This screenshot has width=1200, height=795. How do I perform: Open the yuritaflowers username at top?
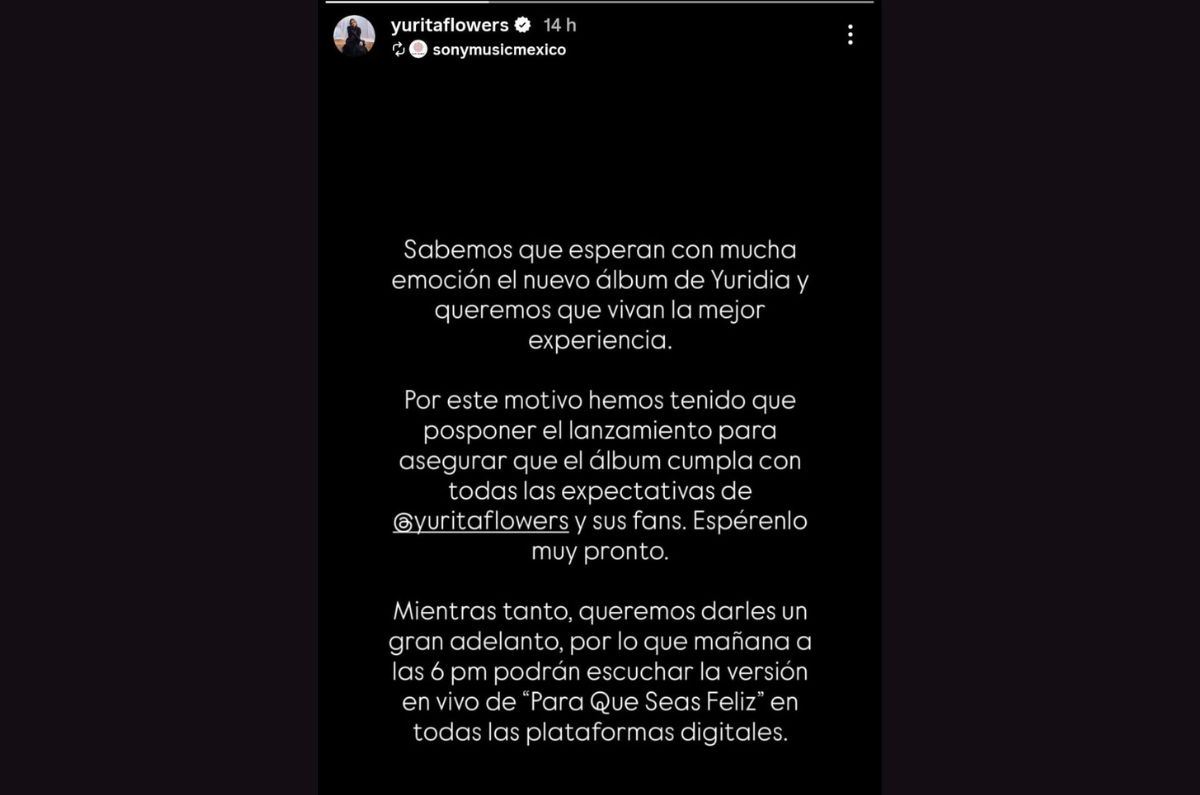(x=450, y=25)
